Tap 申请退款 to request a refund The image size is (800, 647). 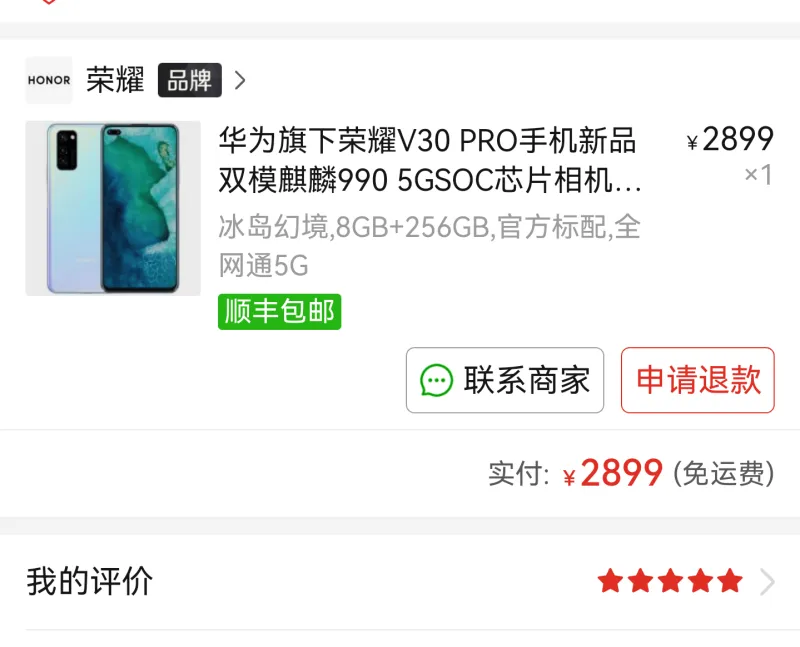click(698, 380)
